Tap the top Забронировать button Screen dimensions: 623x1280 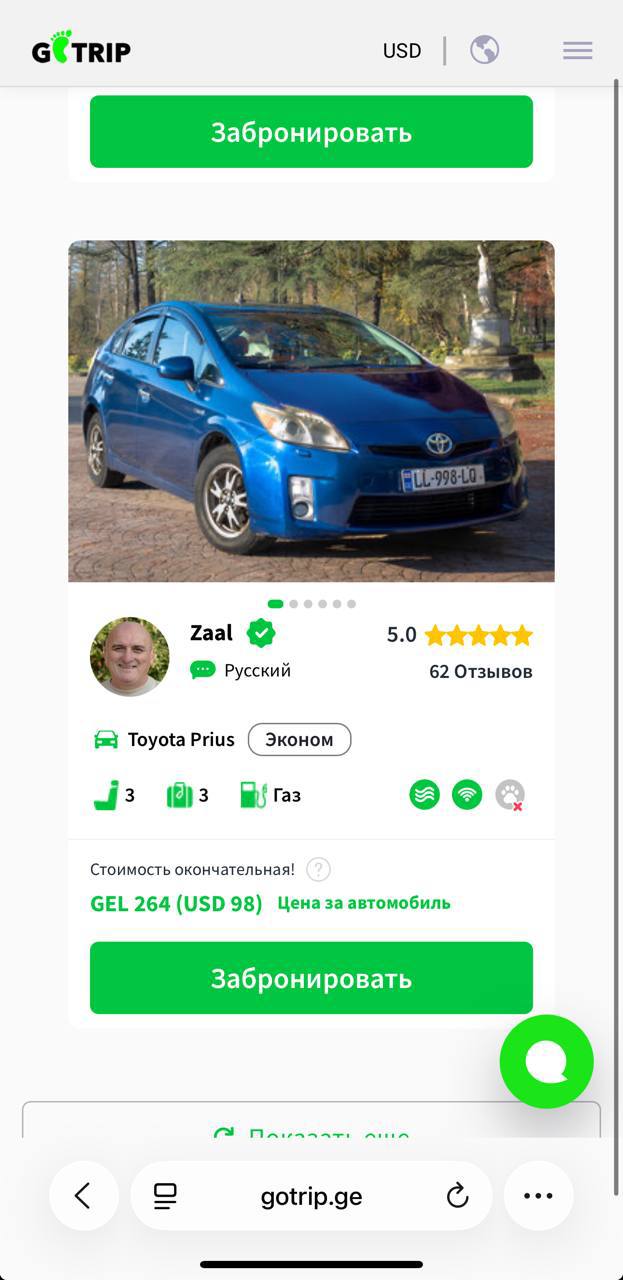click(311, 132)
